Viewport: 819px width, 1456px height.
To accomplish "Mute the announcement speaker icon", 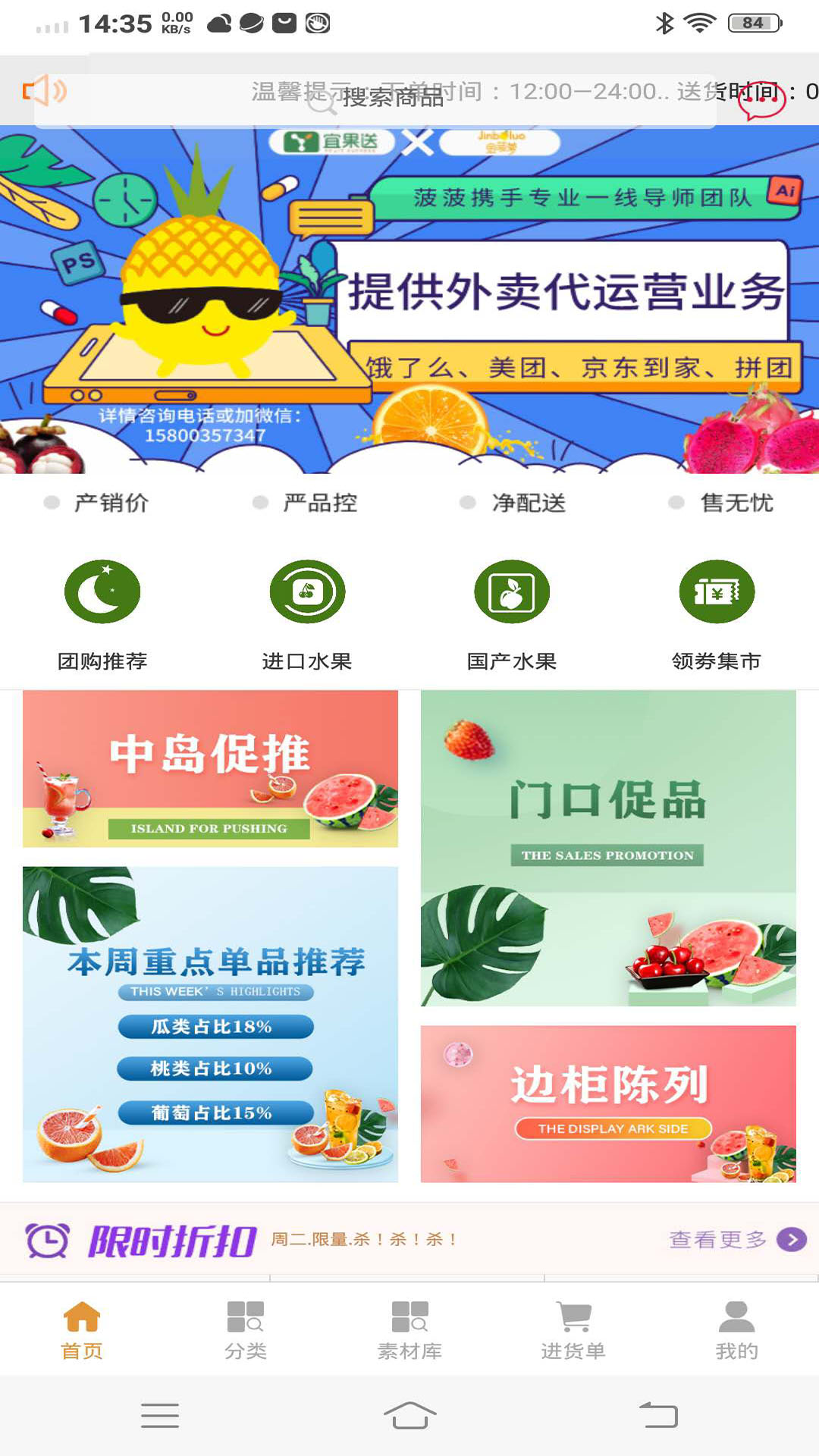I will pyautogui.click(x=43, y=91).
